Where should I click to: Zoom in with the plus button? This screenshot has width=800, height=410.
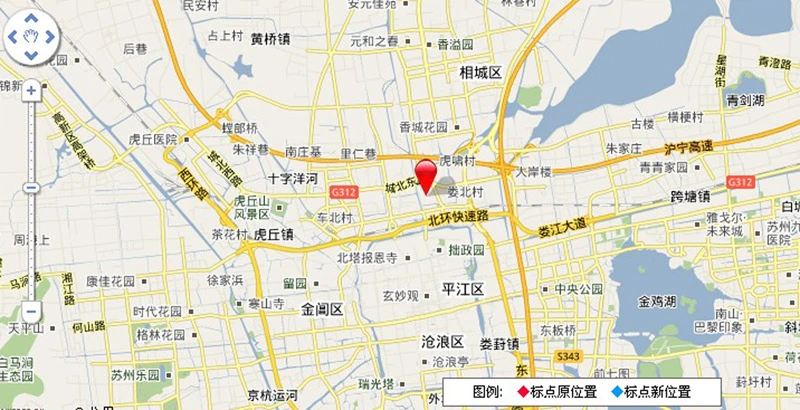point(31,90)
